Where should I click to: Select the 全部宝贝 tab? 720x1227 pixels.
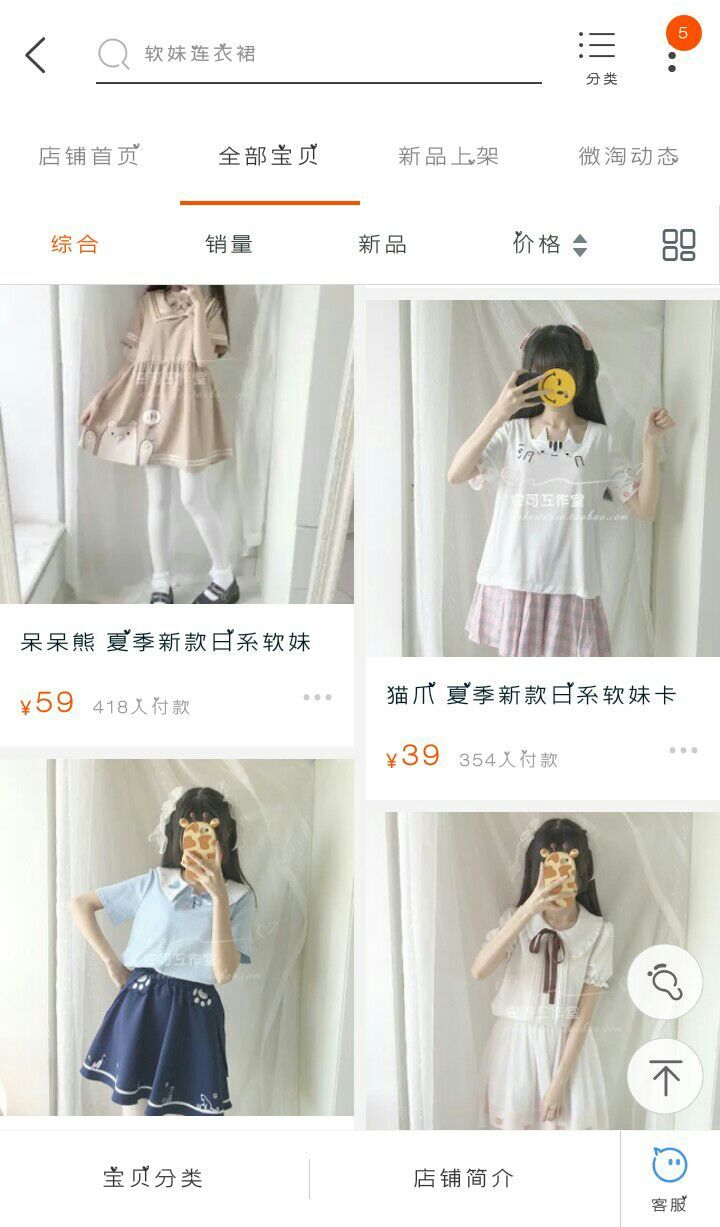pos(268,156)
